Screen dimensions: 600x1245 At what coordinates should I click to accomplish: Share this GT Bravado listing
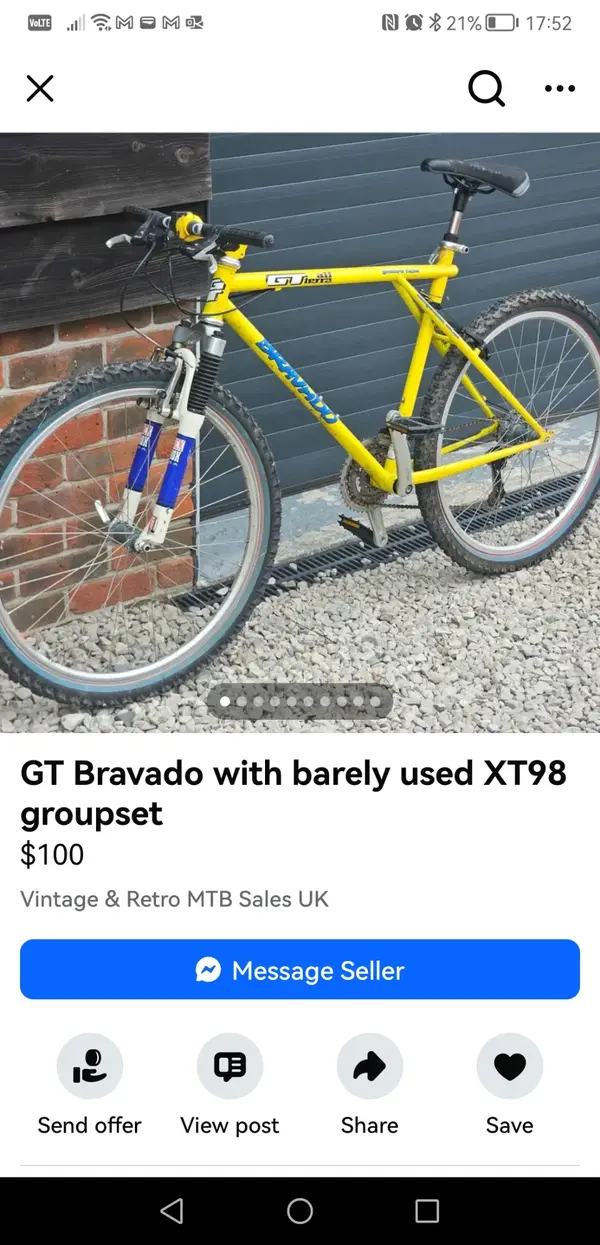tap(370, 1067)
